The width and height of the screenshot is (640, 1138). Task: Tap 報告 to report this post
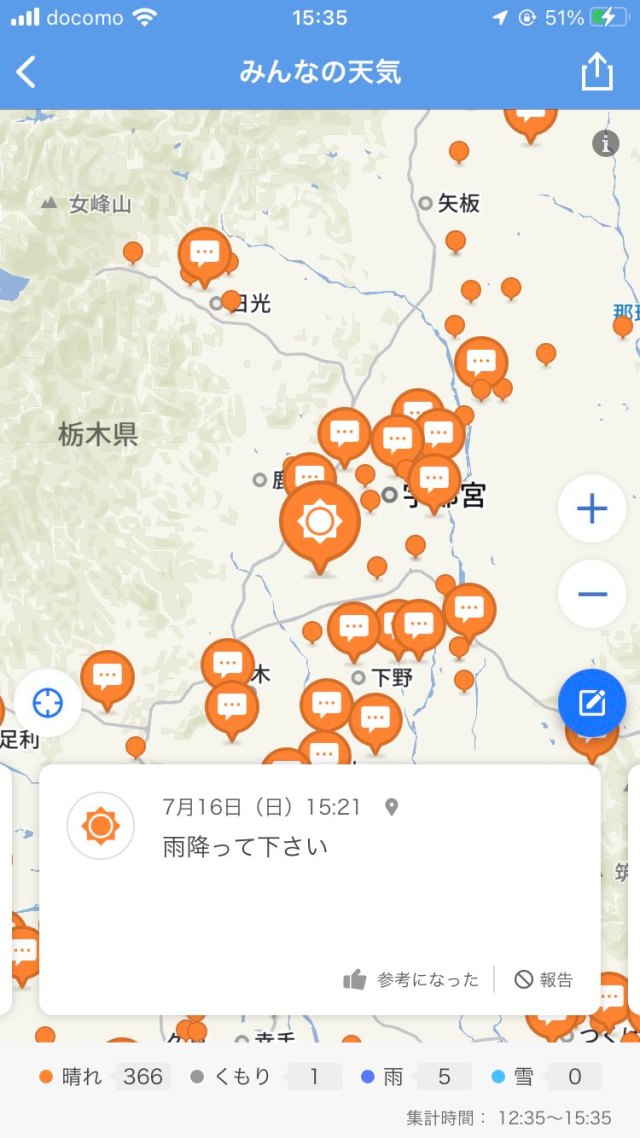click(x=544, y=980)
